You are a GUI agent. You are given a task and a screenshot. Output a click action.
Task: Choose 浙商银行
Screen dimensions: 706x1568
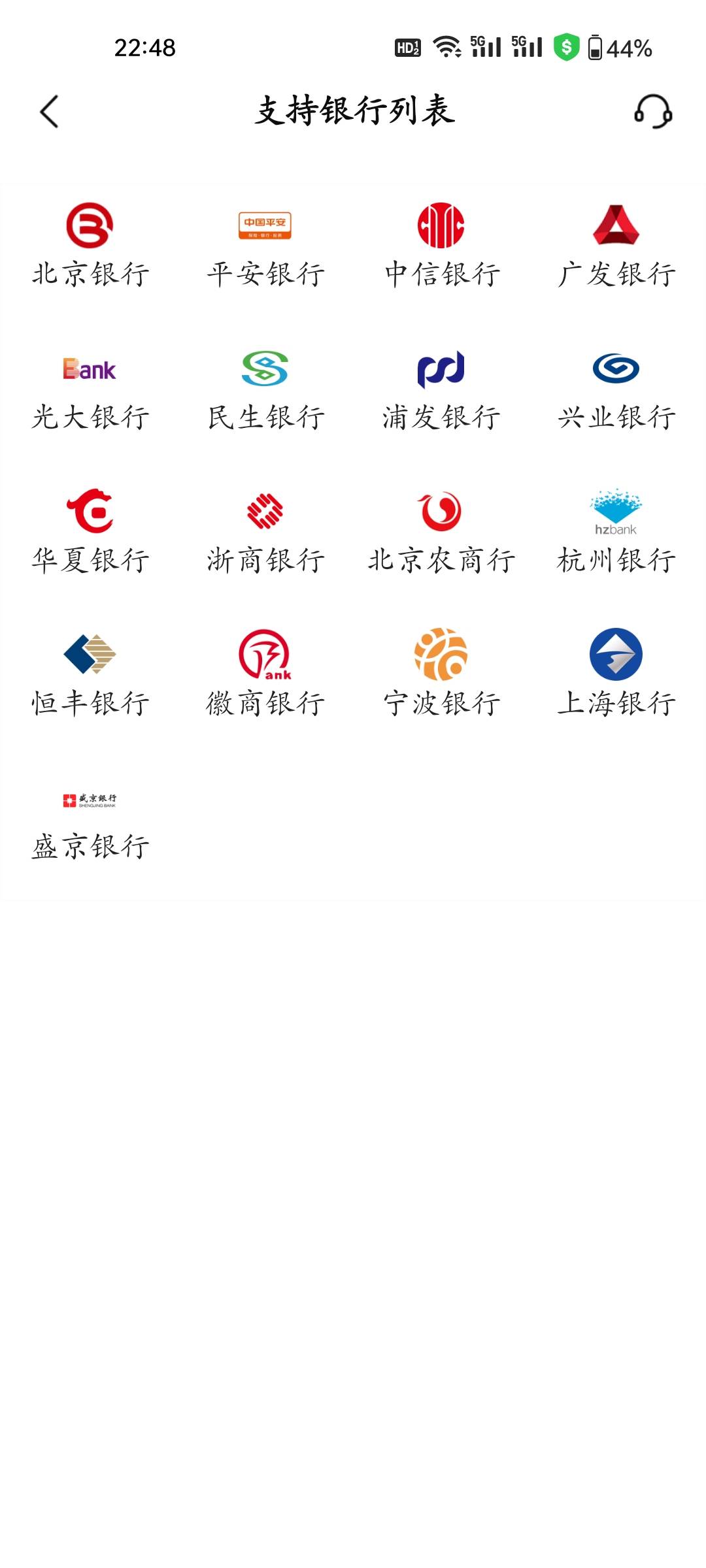pyautogui.click(x=265, y=532)
